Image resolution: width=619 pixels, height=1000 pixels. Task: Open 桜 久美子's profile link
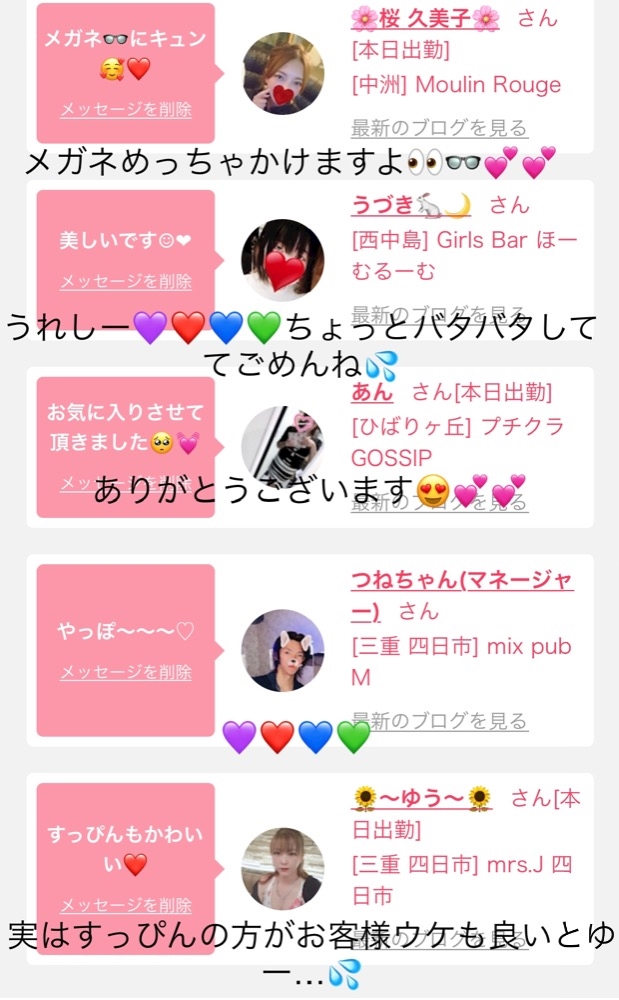(x=425, y=18)
